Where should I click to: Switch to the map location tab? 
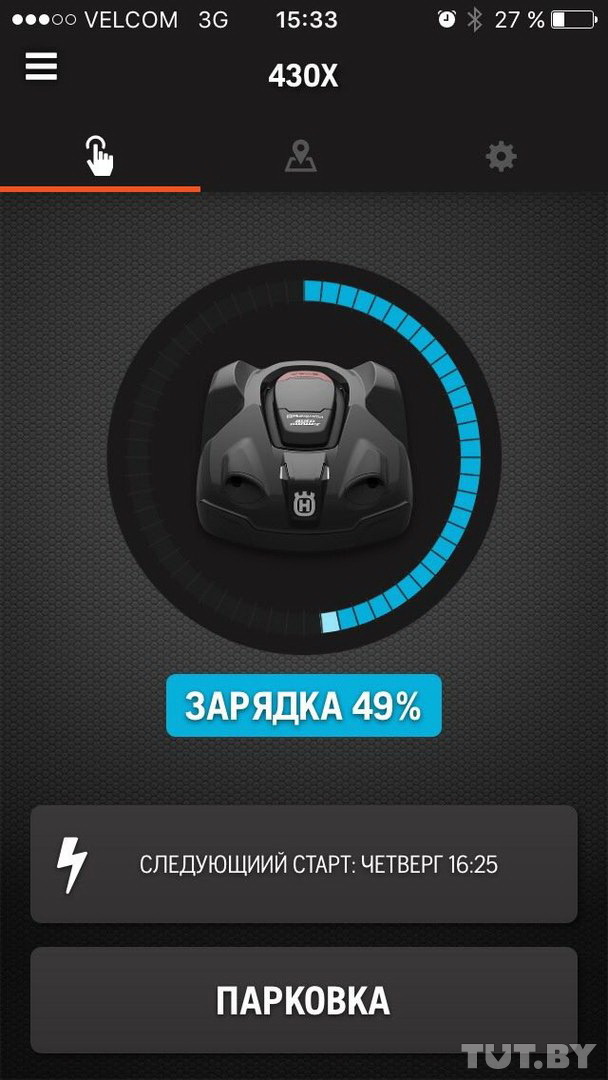click(x=301, y=156)
